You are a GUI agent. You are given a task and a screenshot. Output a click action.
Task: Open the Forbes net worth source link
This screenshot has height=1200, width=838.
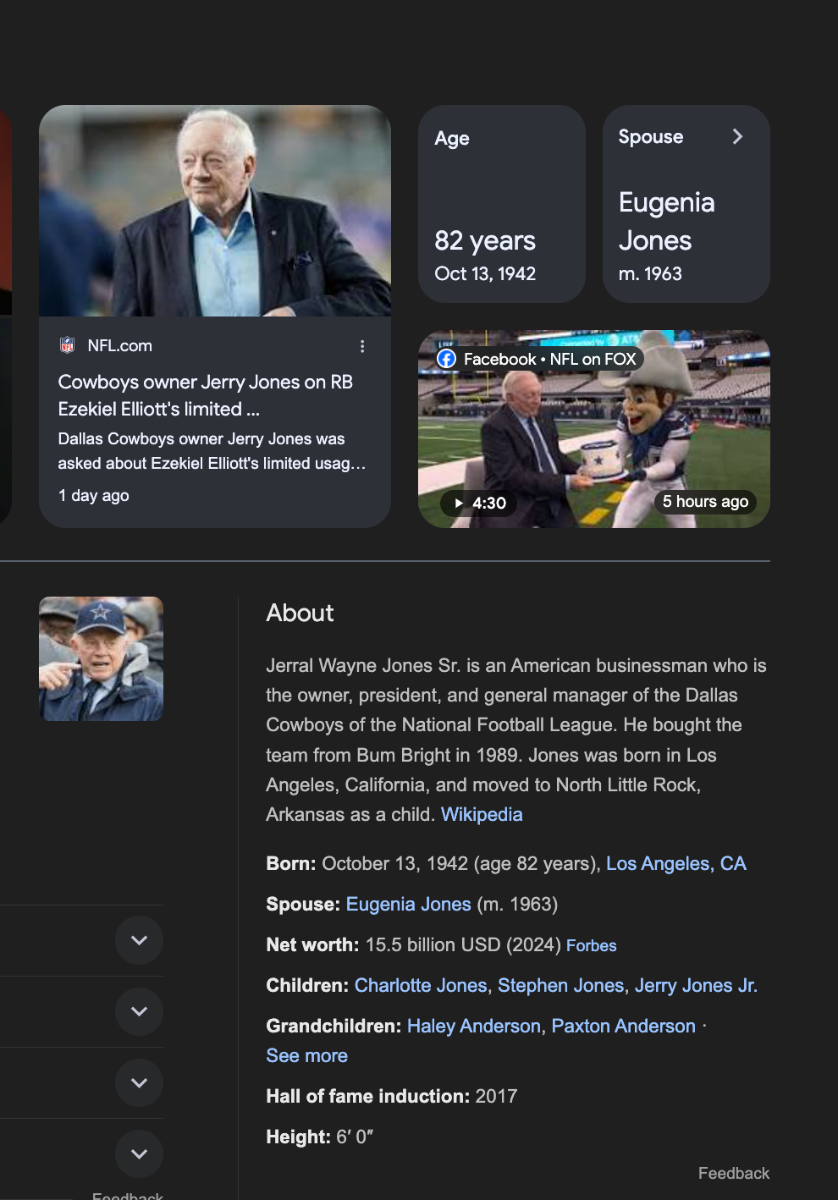coord(591,945)
